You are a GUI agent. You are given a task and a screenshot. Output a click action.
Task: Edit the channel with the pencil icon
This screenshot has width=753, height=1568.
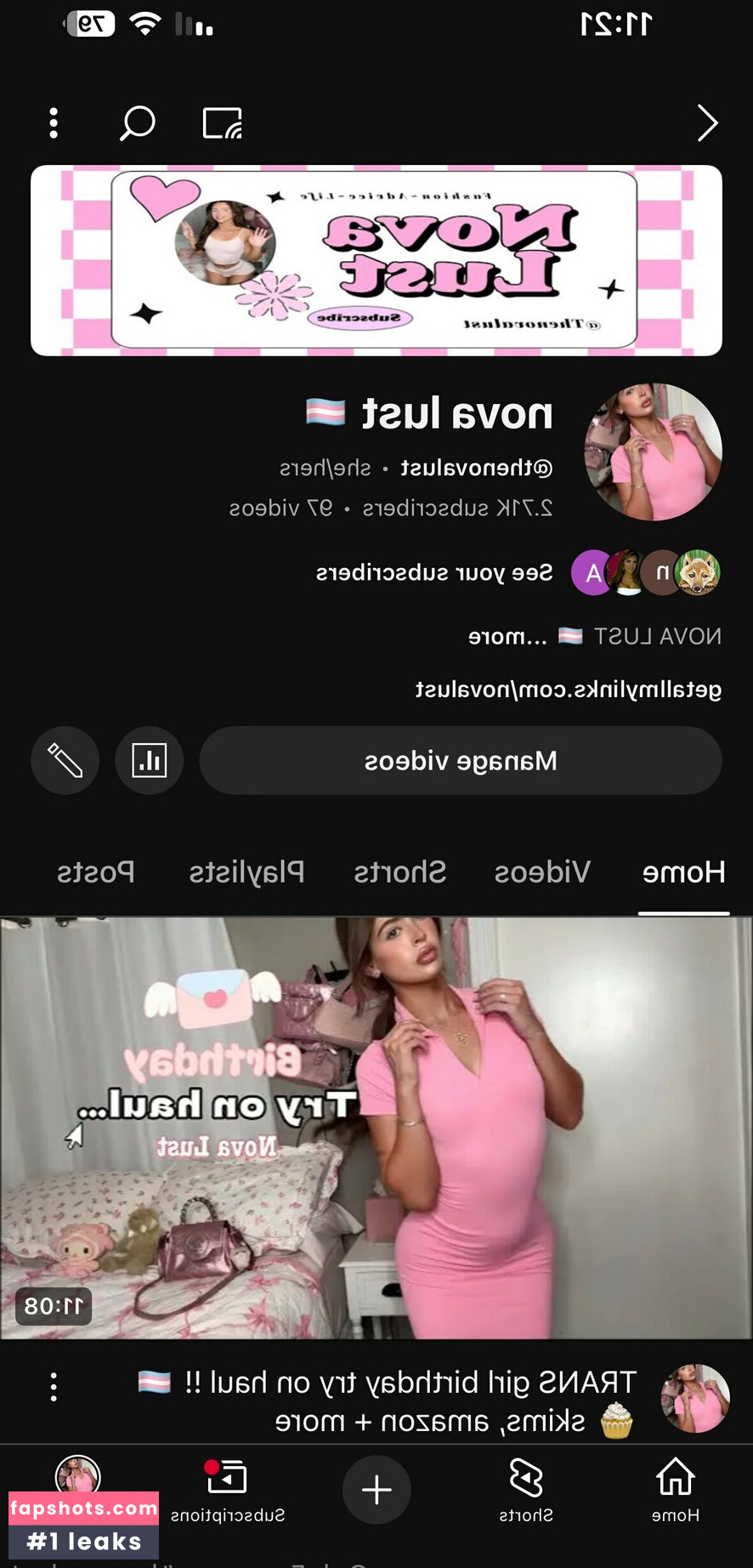click(x=65, y=760)
